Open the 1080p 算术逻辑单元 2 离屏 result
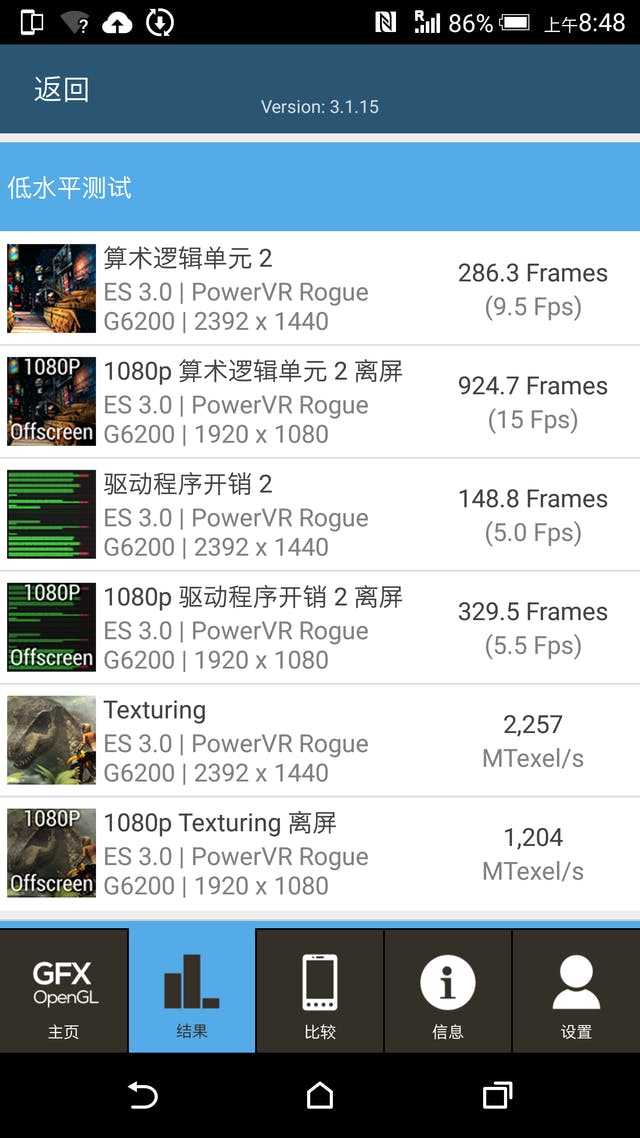Image resolution: width=640 pixels, height=1138 pixels. (x=320, y=402)
